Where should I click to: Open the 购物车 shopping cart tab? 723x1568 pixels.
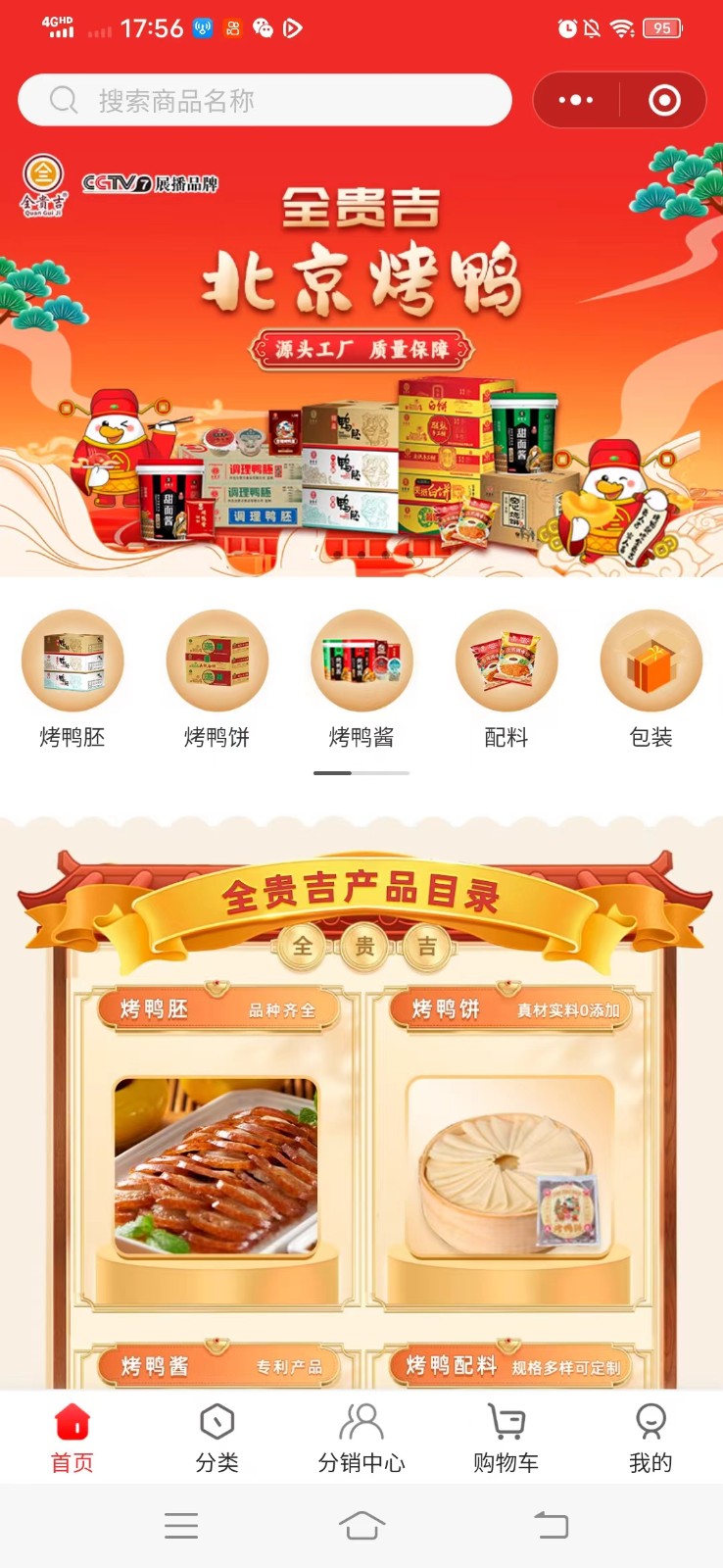click(x=506, y=1437)
